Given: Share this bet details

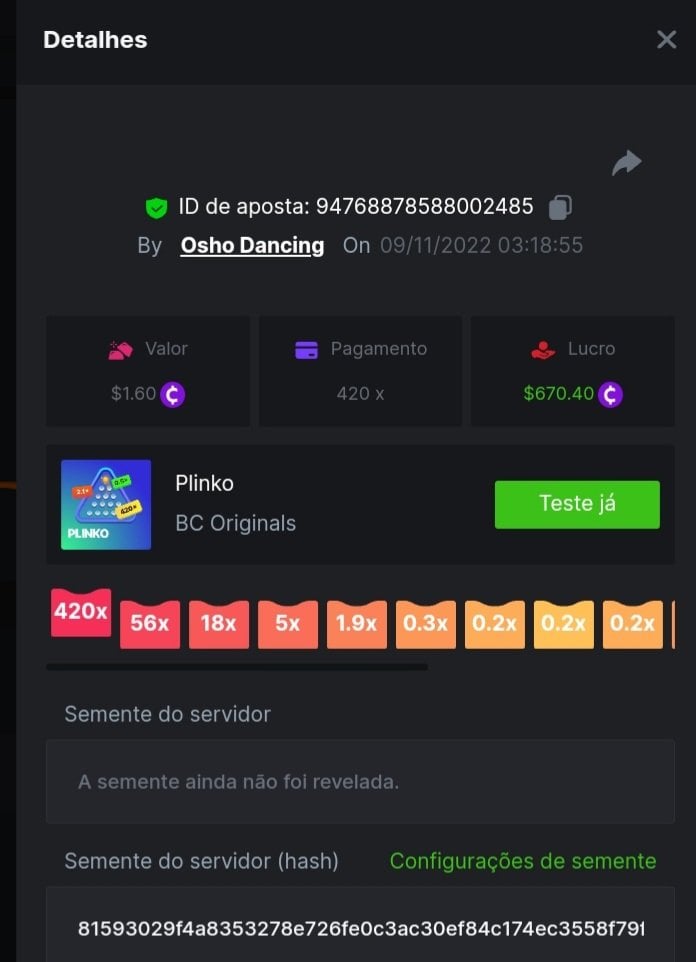Looking at the screenshot, I should (x=626, y=163).
